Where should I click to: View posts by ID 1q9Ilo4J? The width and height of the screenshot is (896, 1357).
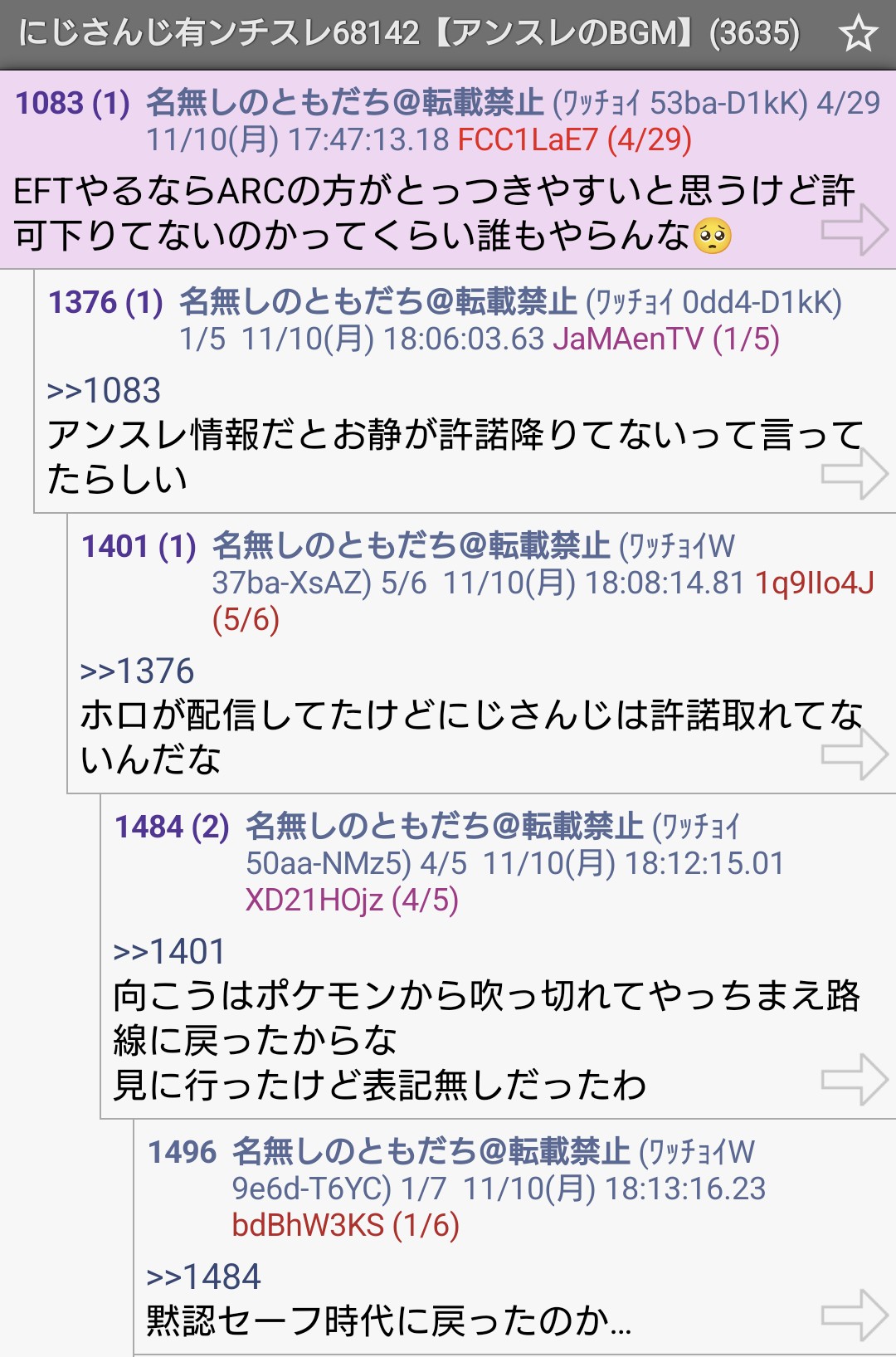point(814,583)
